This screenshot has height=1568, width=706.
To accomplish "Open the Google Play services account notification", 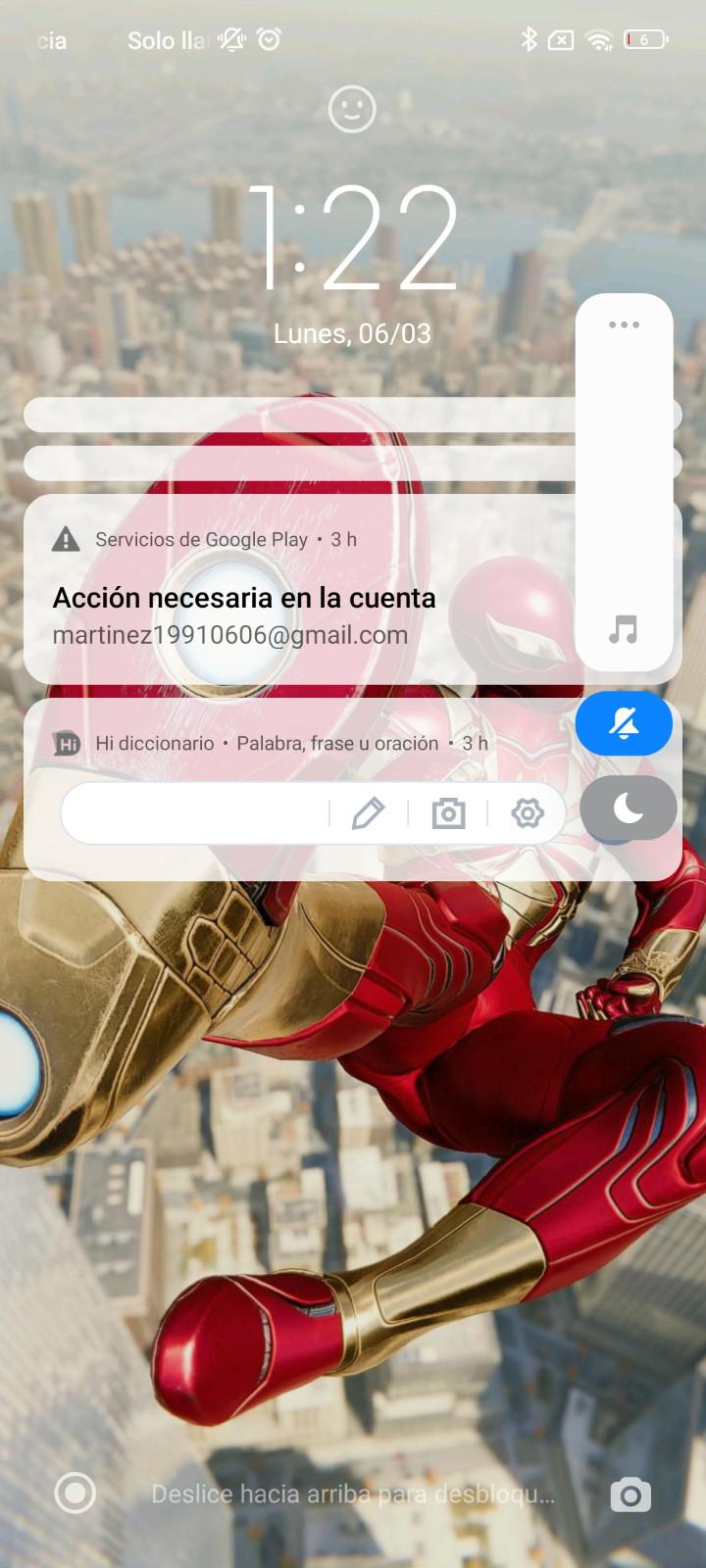I will [x=294, y=598].
